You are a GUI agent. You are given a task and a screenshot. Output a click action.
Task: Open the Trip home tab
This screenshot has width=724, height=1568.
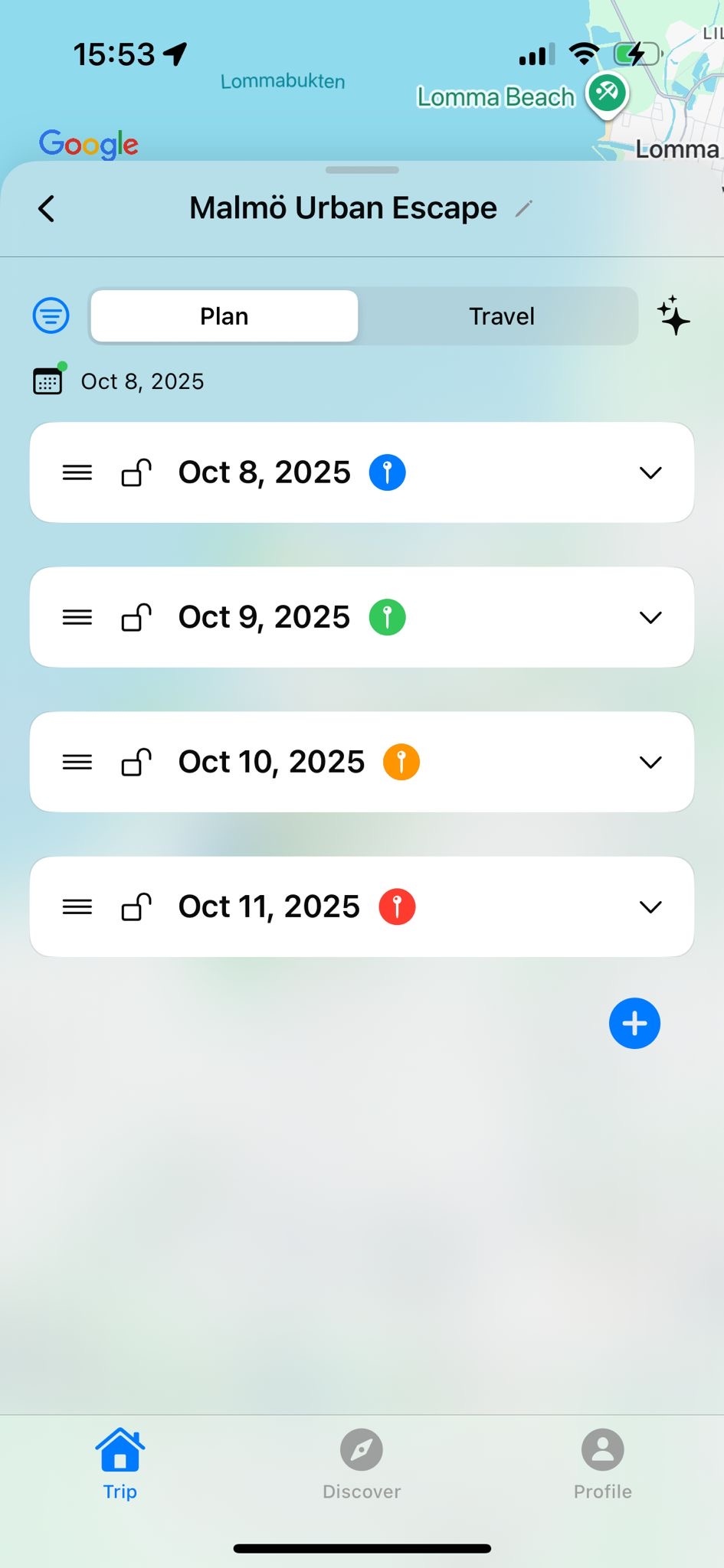(x=120, y=1464)
